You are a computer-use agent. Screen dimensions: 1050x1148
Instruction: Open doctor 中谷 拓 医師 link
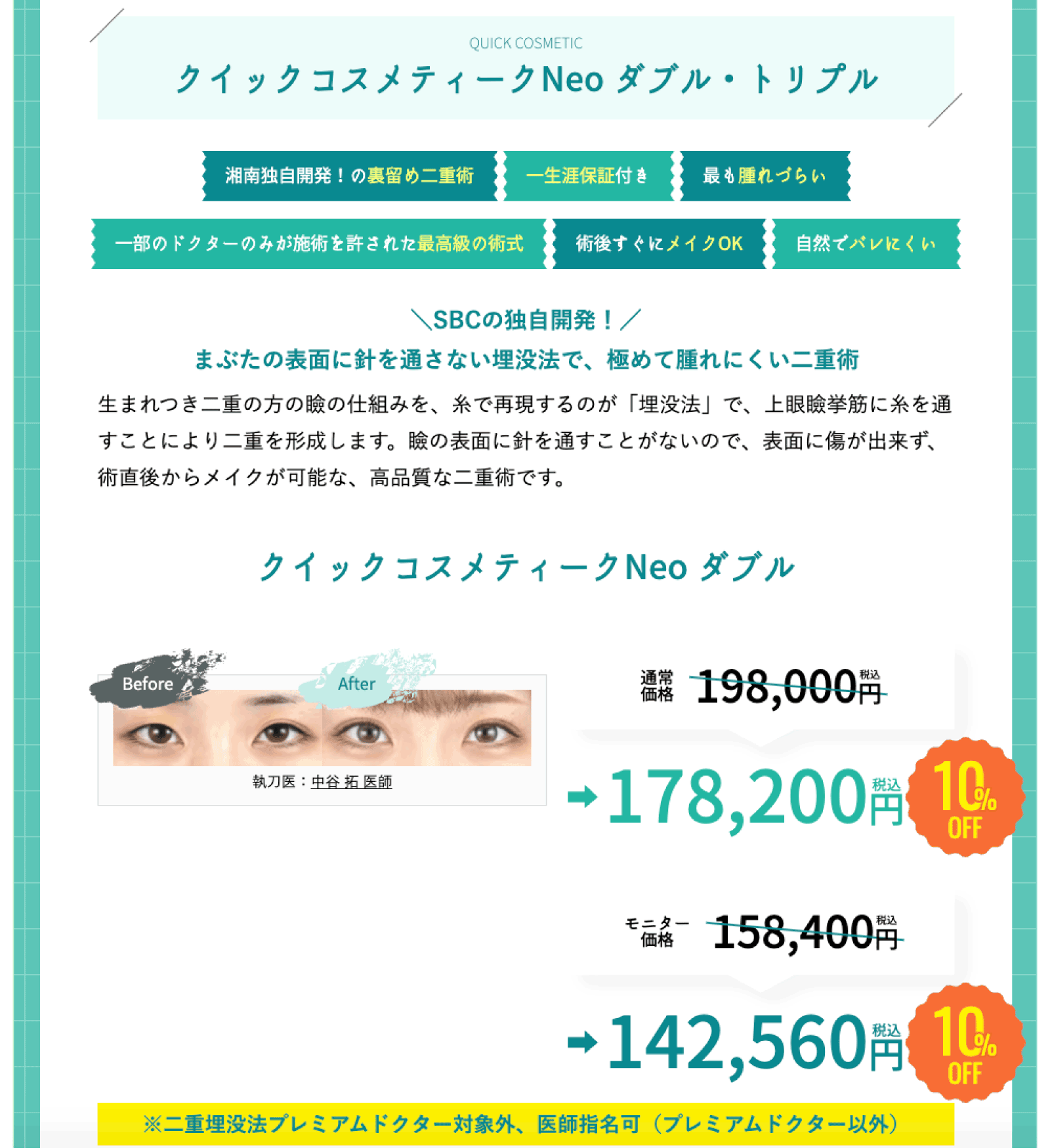coord(351,782)
